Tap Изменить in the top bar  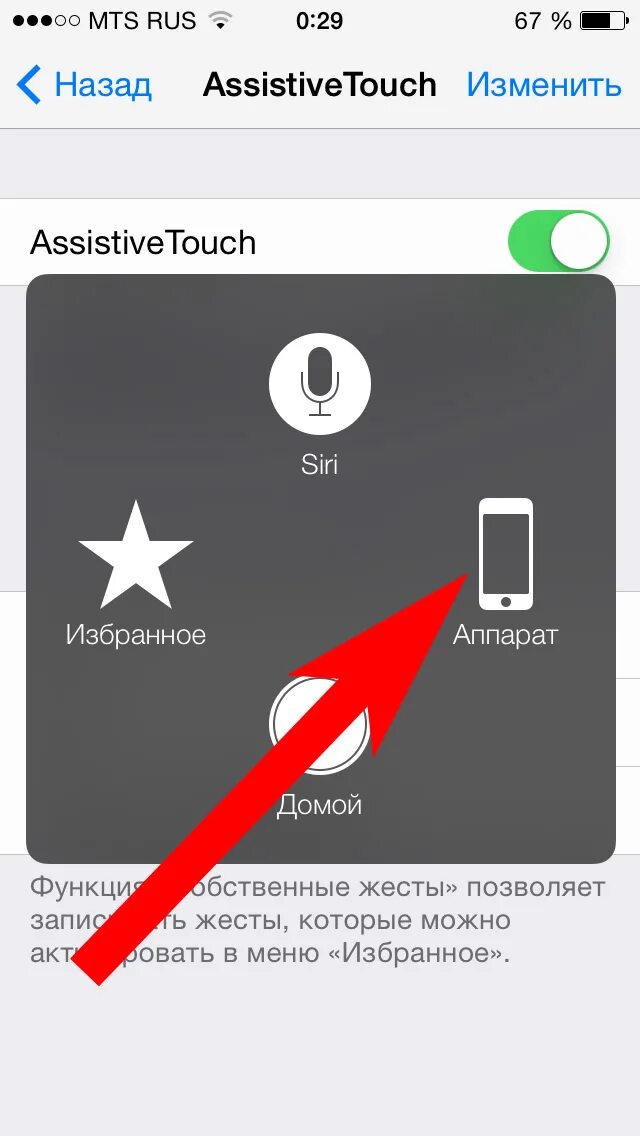(x=544, y=85)
